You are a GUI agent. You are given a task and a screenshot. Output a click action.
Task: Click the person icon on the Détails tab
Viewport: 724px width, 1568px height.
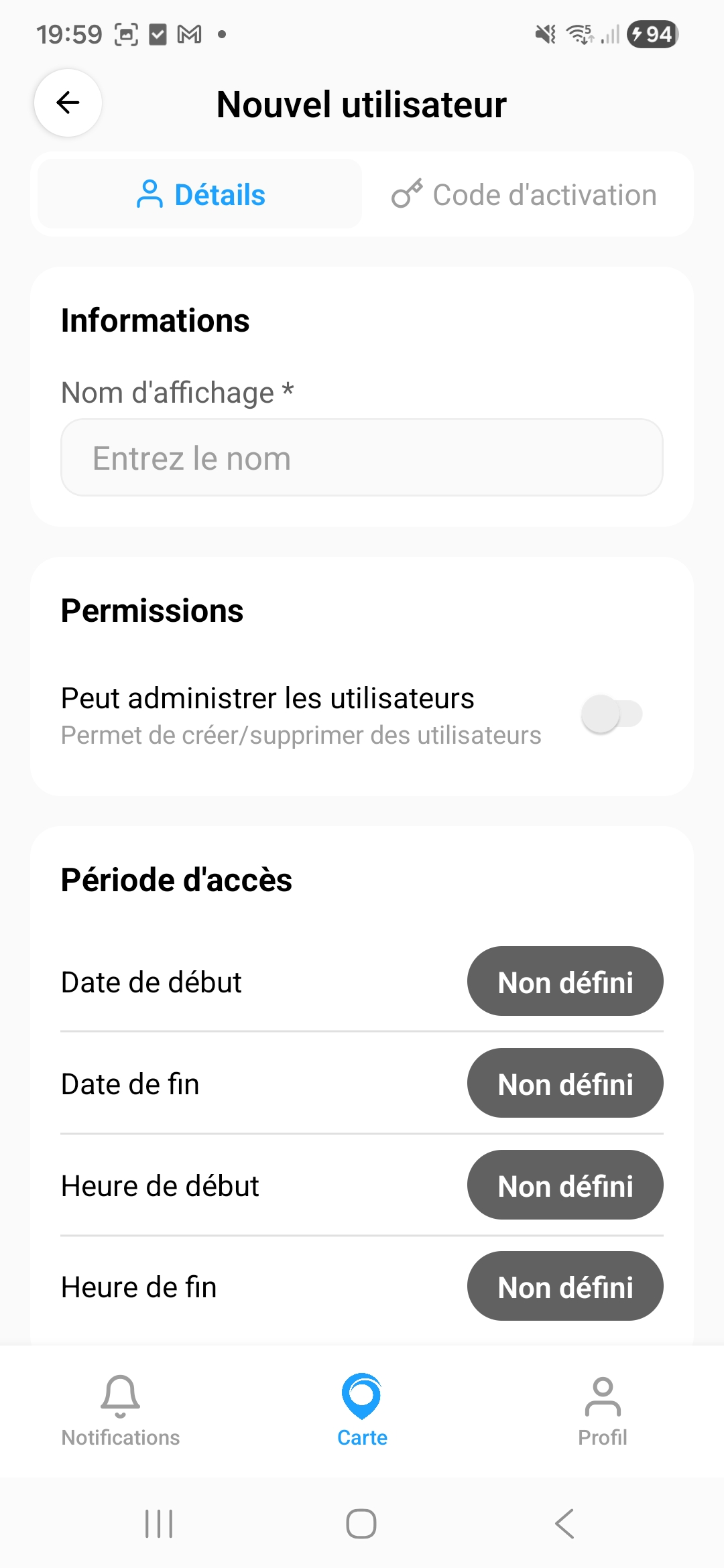[150, 194]
